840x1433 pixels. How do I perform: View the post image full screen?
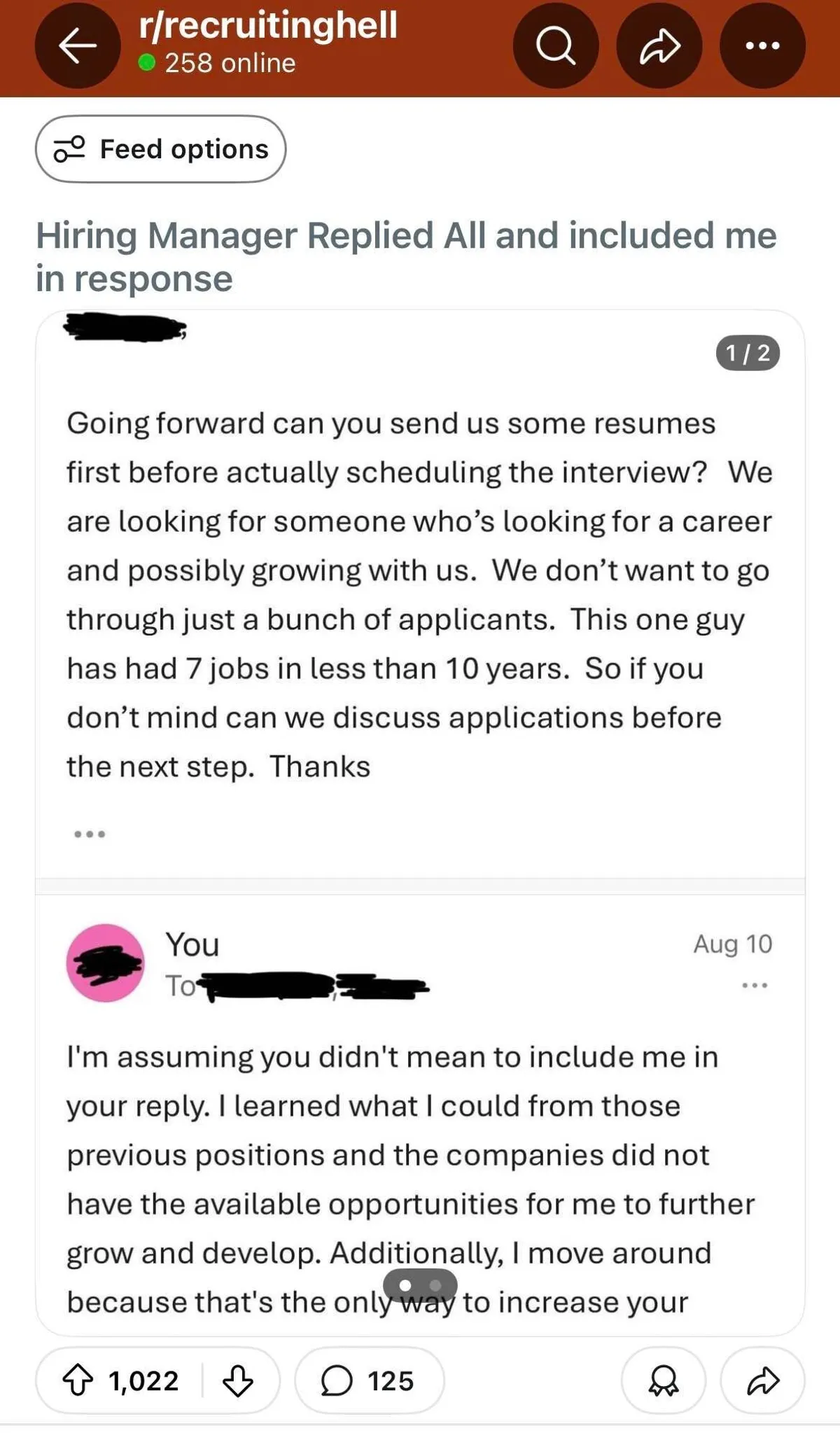click(x=420, y=700)
